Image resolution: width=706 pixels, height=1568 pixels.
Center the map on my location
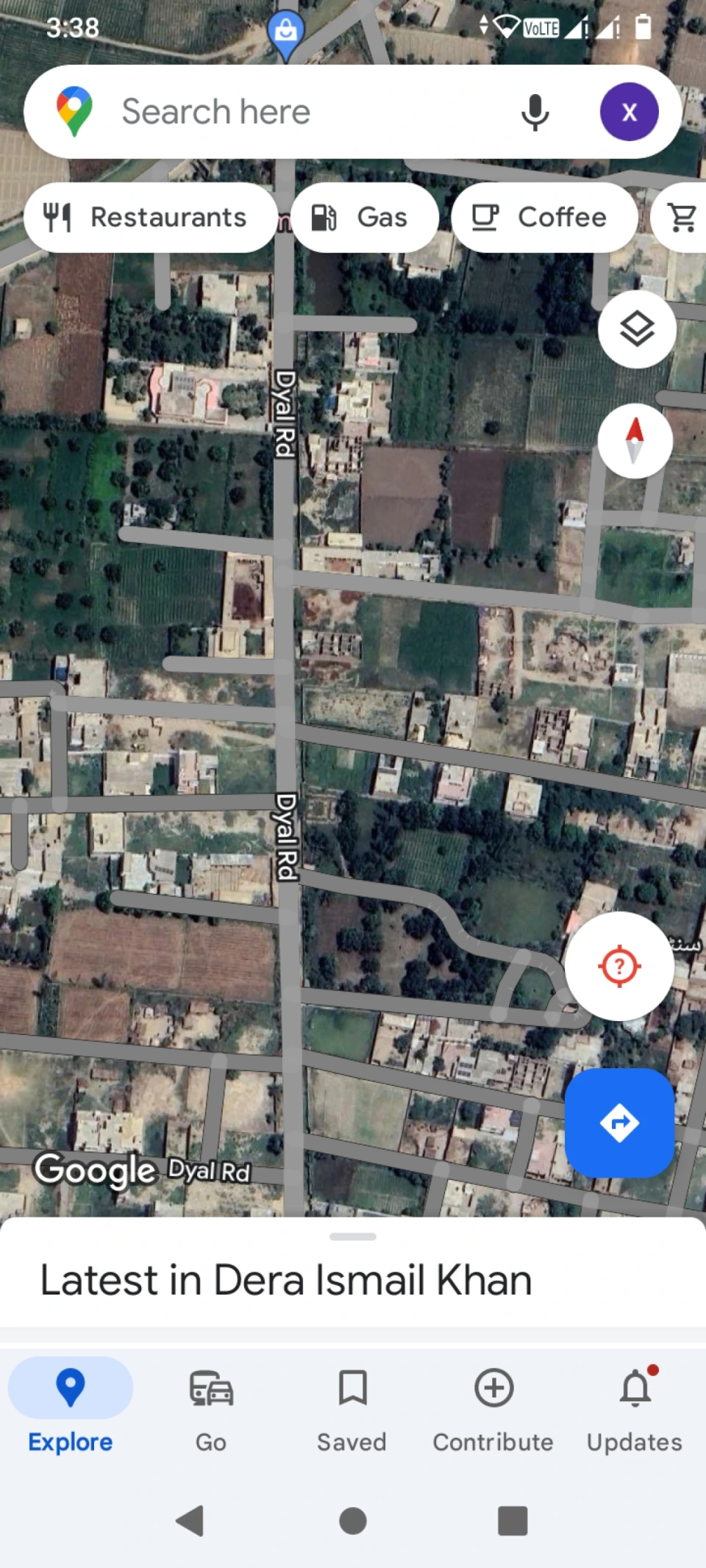tap(619, 966)
